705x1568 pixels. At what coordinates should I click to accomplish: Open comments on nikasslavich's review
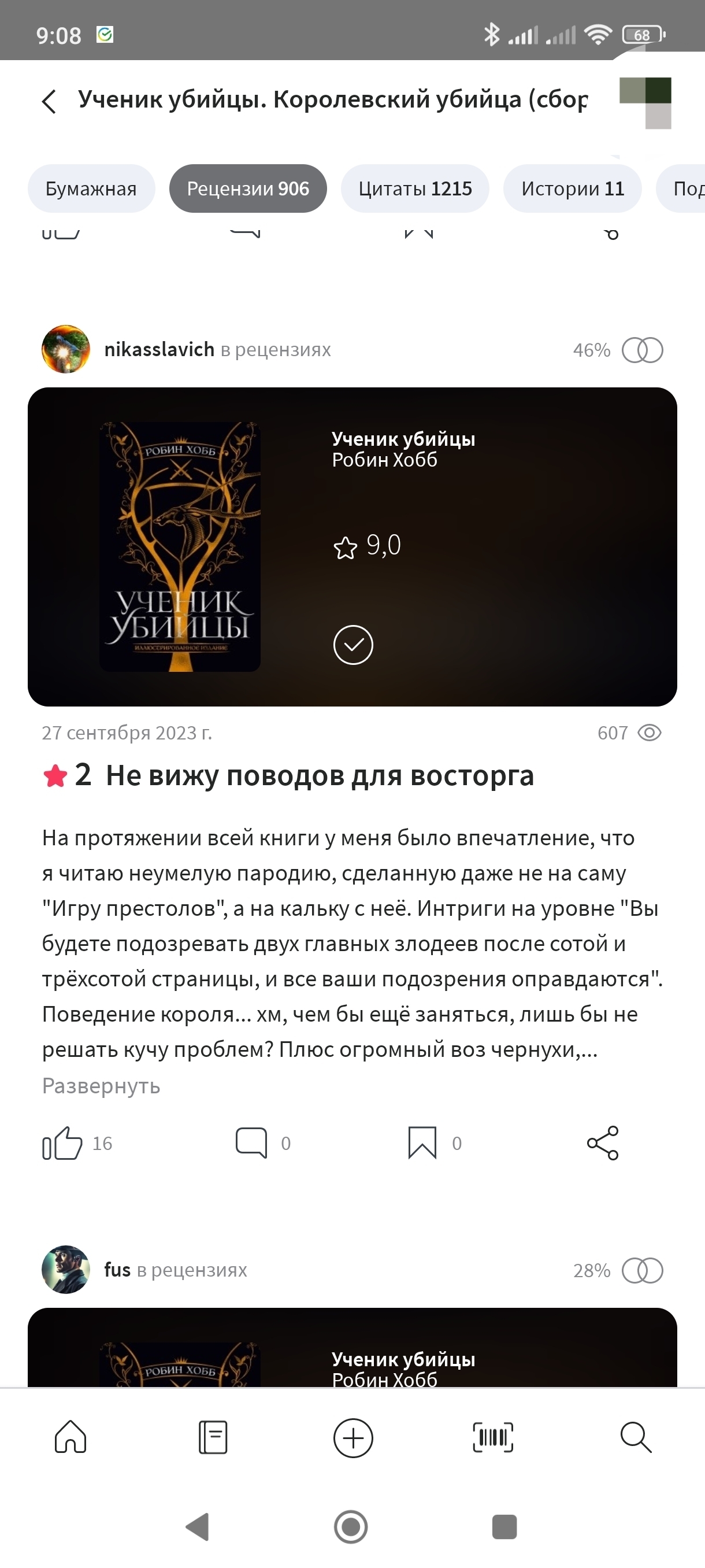click(x=251, y=1142)
